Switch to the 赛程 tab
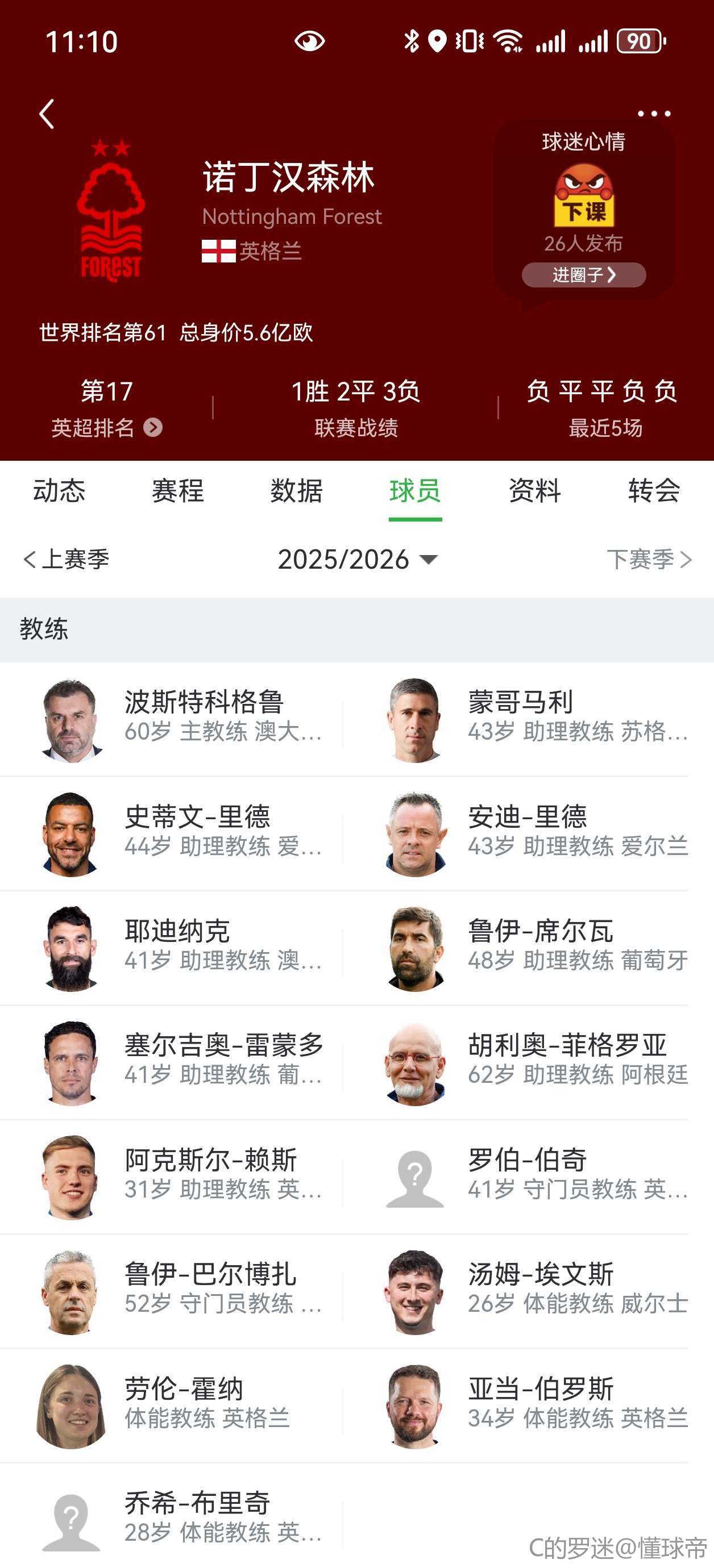Image resolution: width=714 pixels, height=1568 pixels. coord(178,491)
